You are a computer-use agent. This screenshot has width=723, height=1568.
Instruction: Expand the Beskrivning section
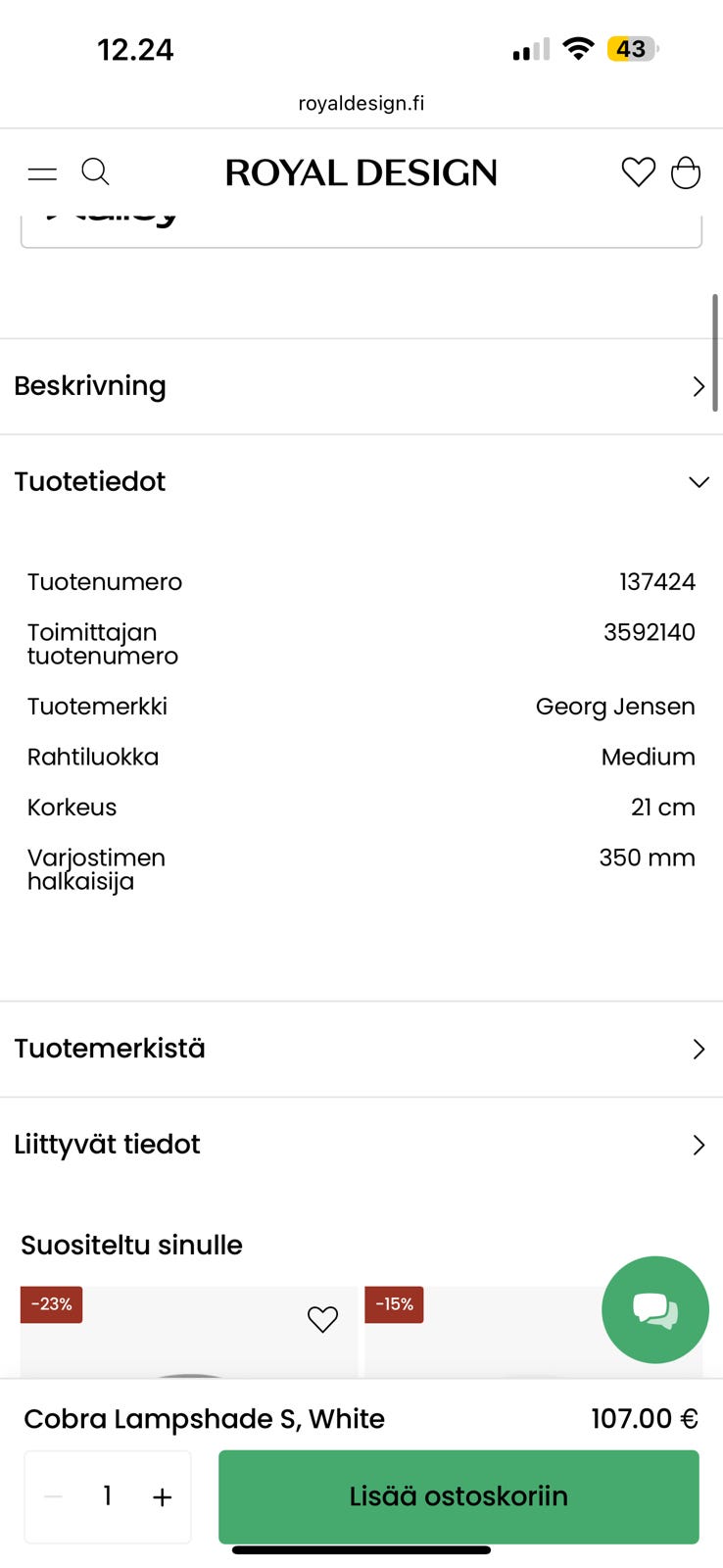point(361,386)
